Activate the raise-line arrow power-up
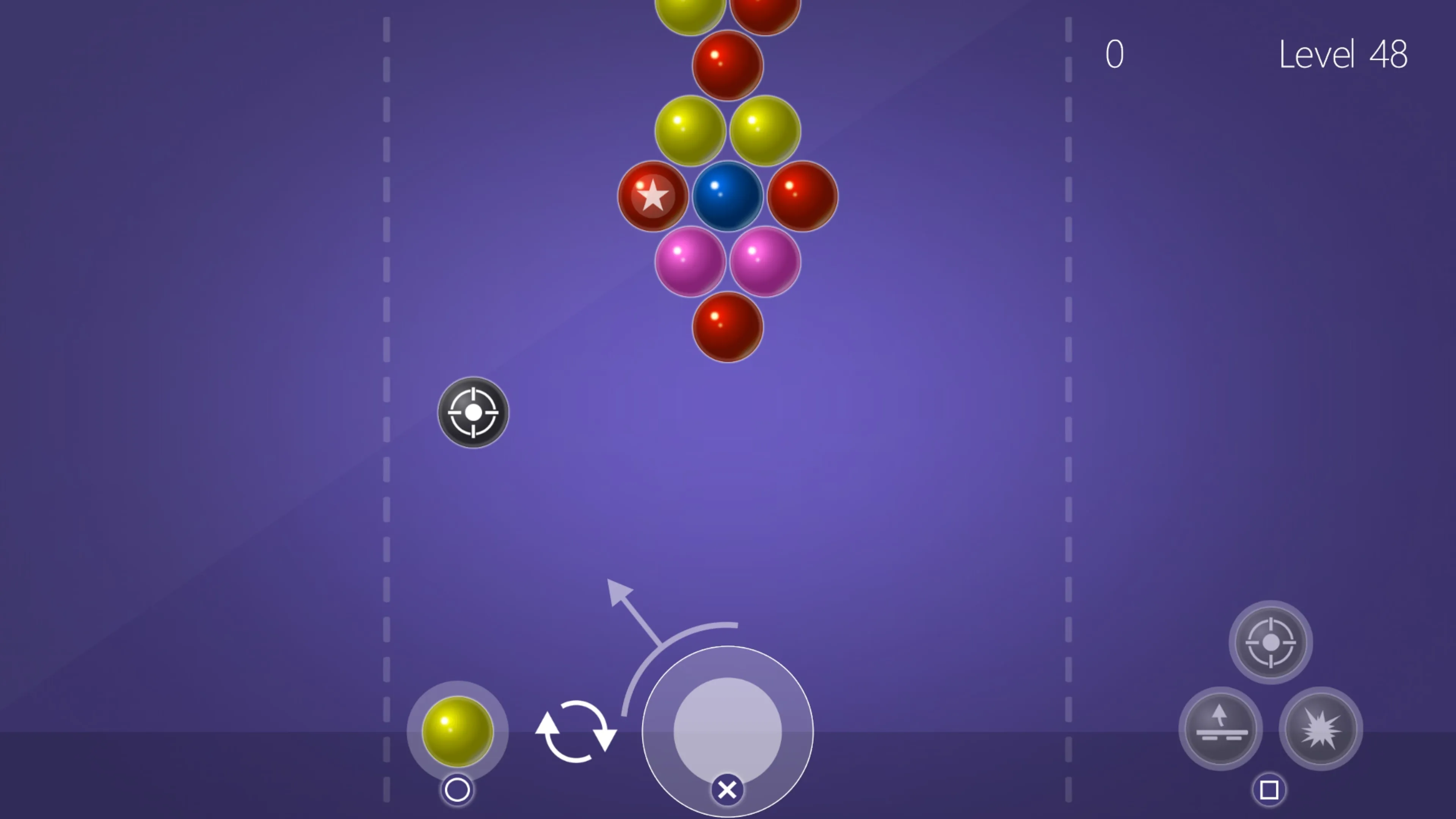Viewport: 1456px width, 819px height. pos(1220,728)
